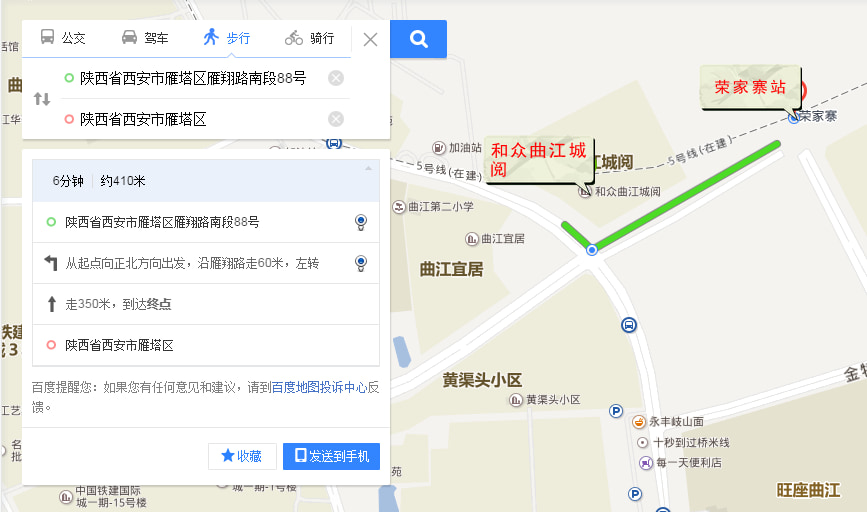Collapse the 6分钟 约410米 route summary
This screenshot has height=512, width=867.
coord(367,169)
